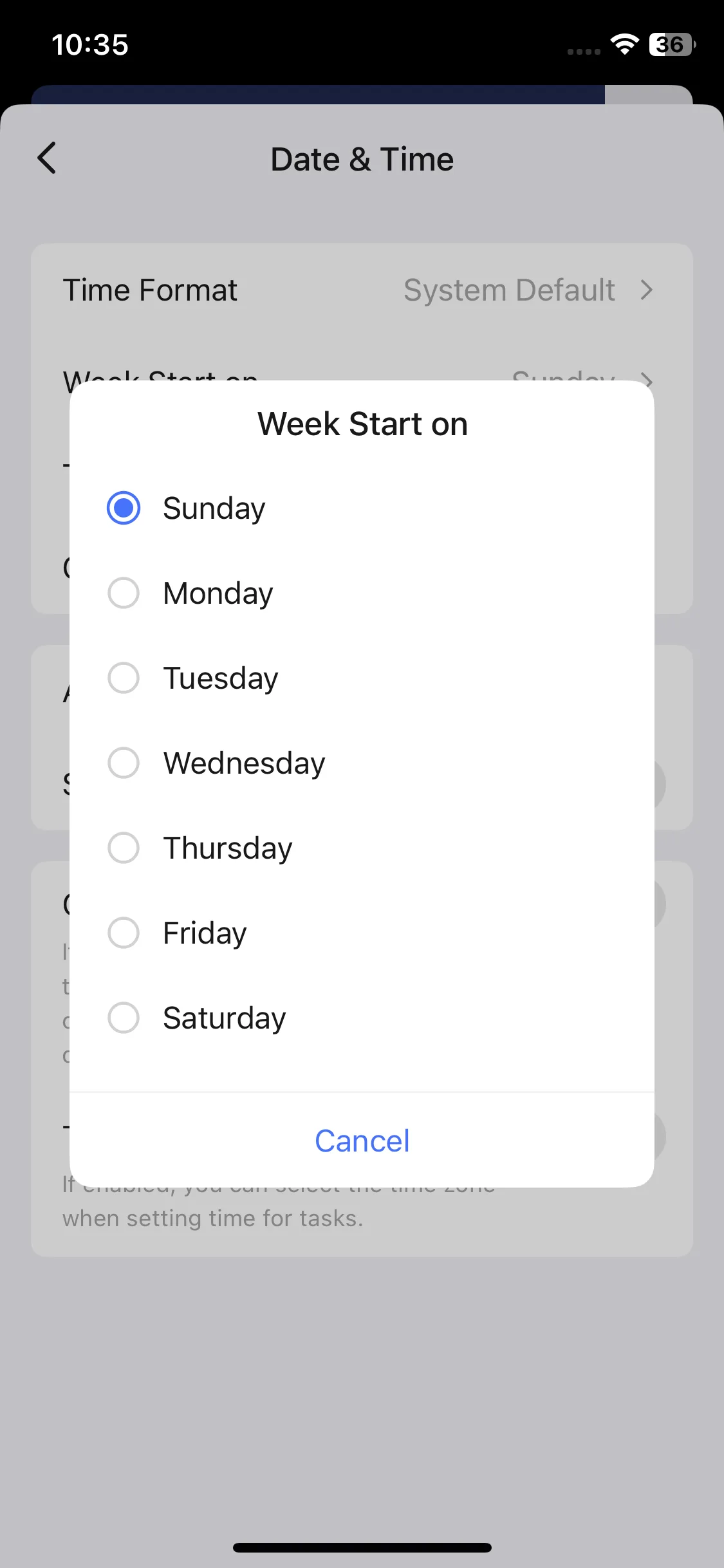
Task: Cancel the Week Start on dialog
Action: pyautogui.click(x=362, y=1141)
